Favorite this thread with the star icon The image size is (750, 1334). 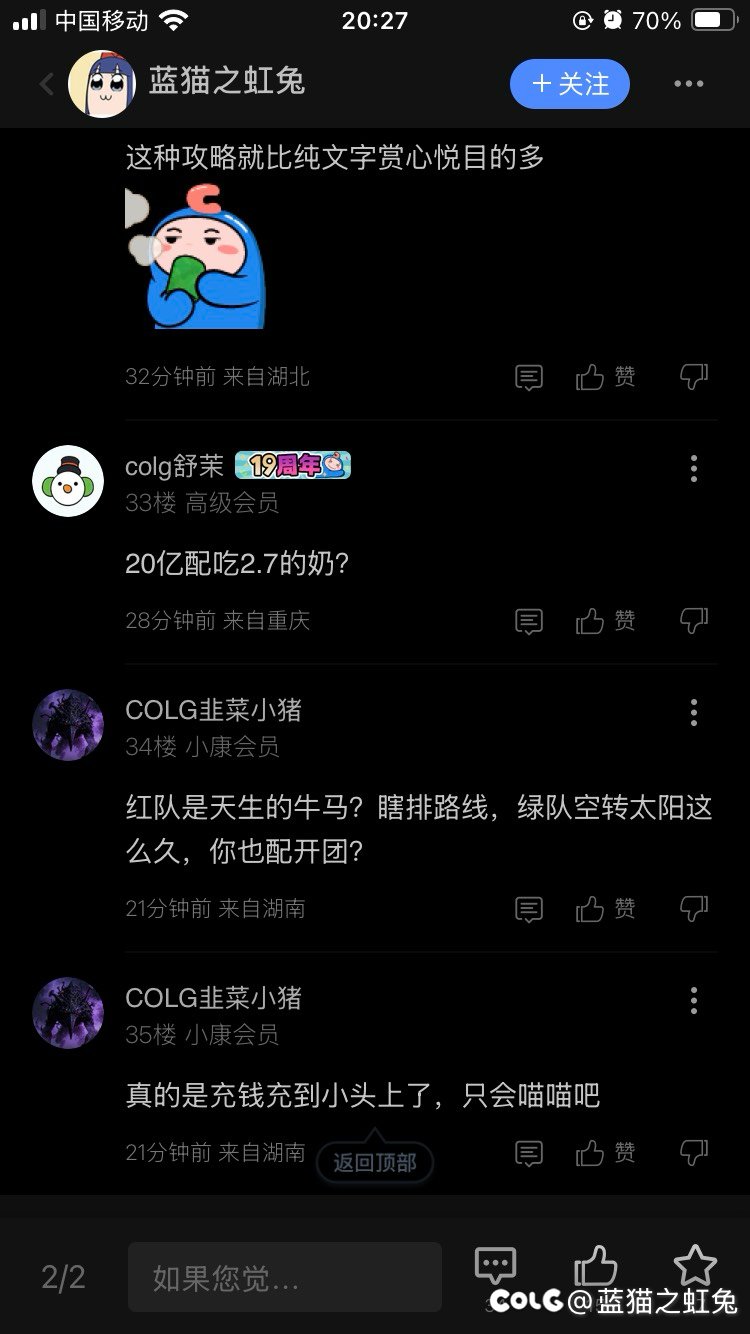coord(695,1266)
